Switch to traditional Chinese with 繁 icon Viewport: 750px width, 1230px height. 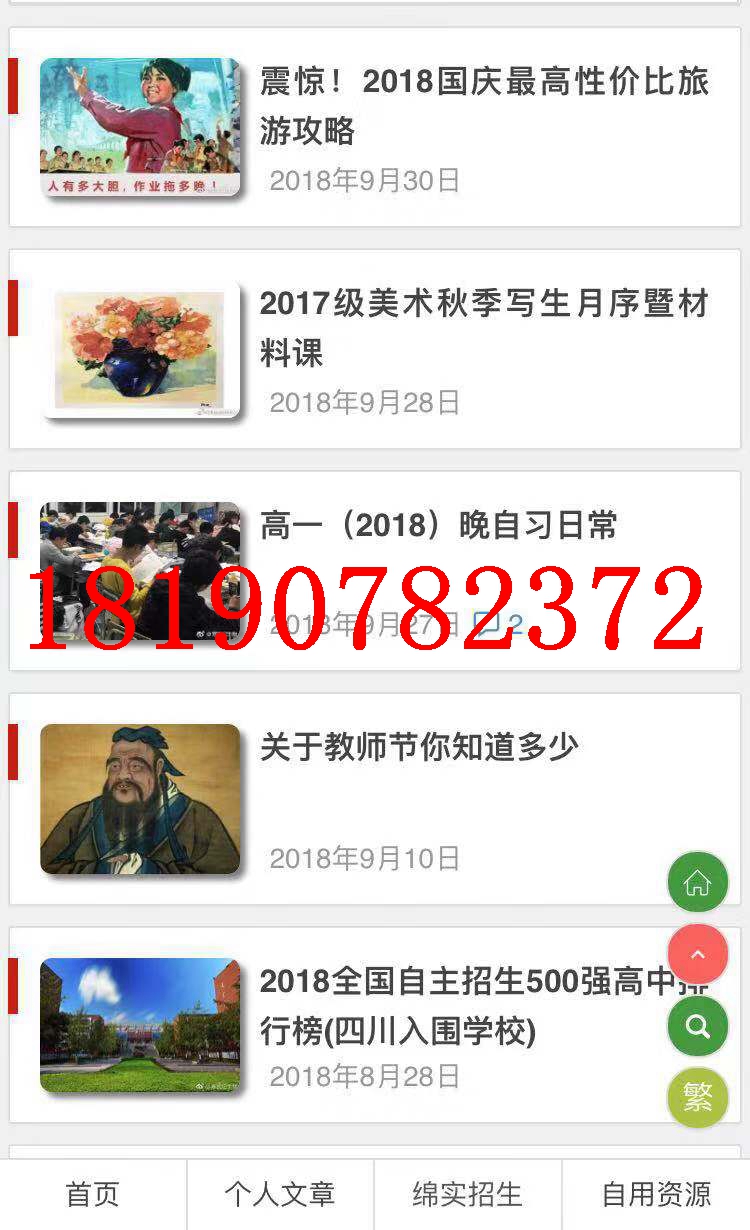(697, 1098)
